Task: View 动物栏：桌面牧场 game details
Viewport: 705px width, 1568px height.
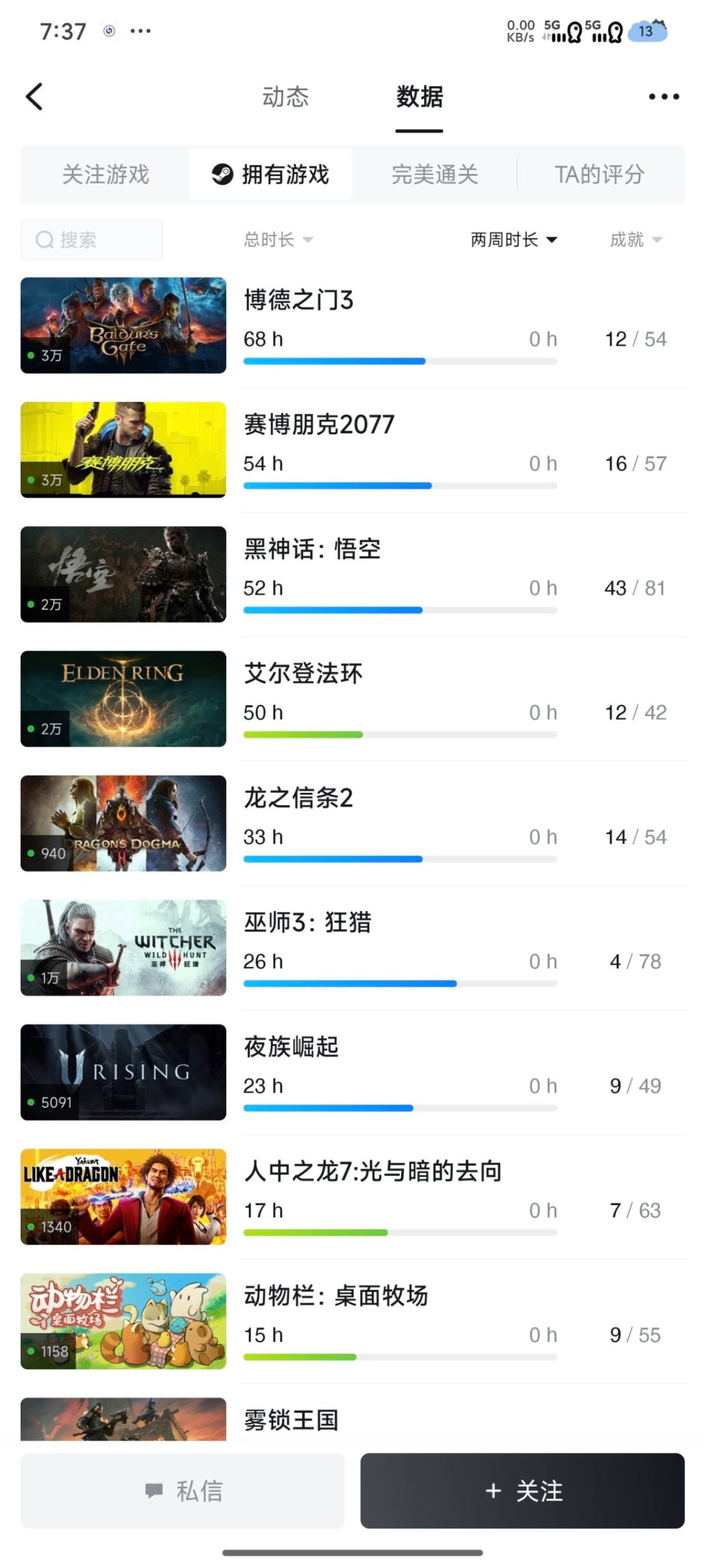Action: [x=335, y=1296]
